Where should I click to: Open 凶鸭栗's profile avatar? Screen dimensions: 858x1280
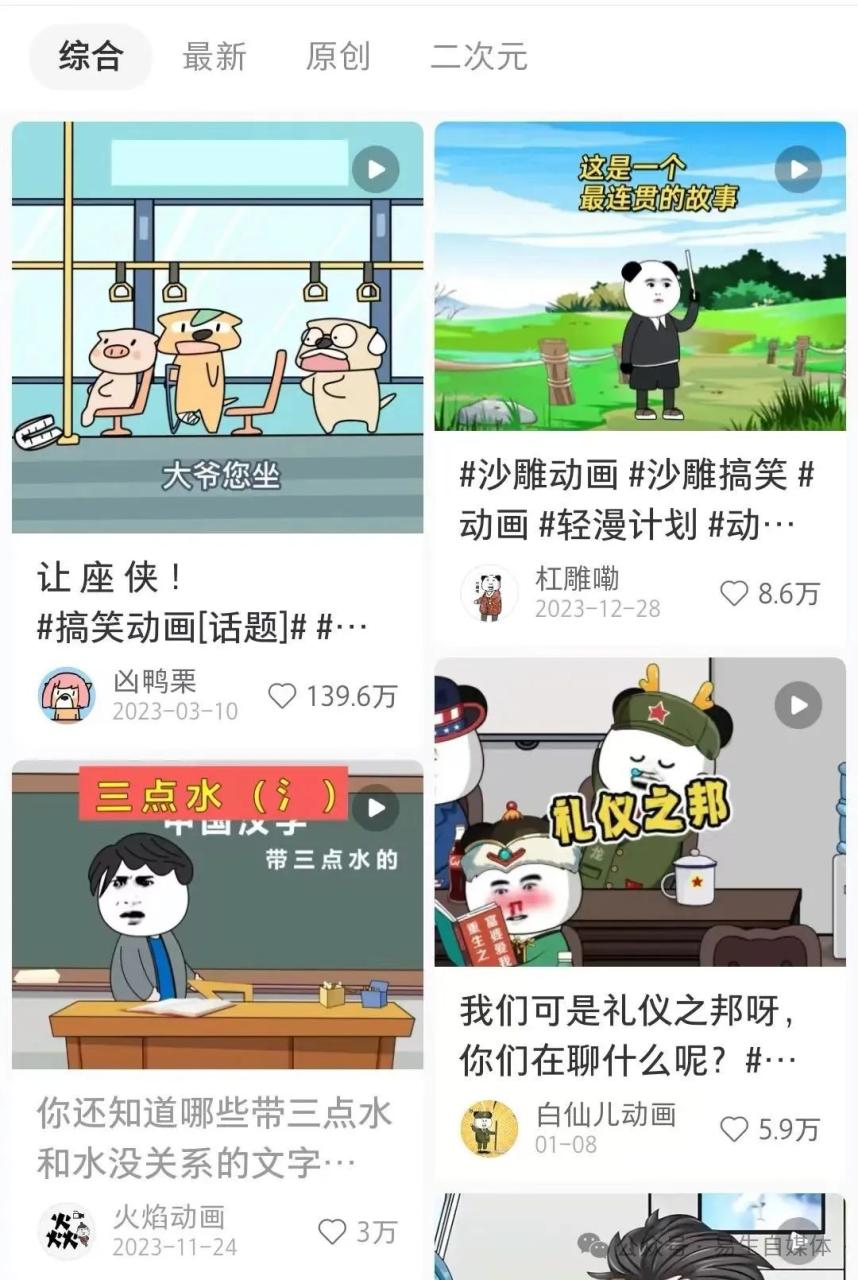click(x=67, y=695)
